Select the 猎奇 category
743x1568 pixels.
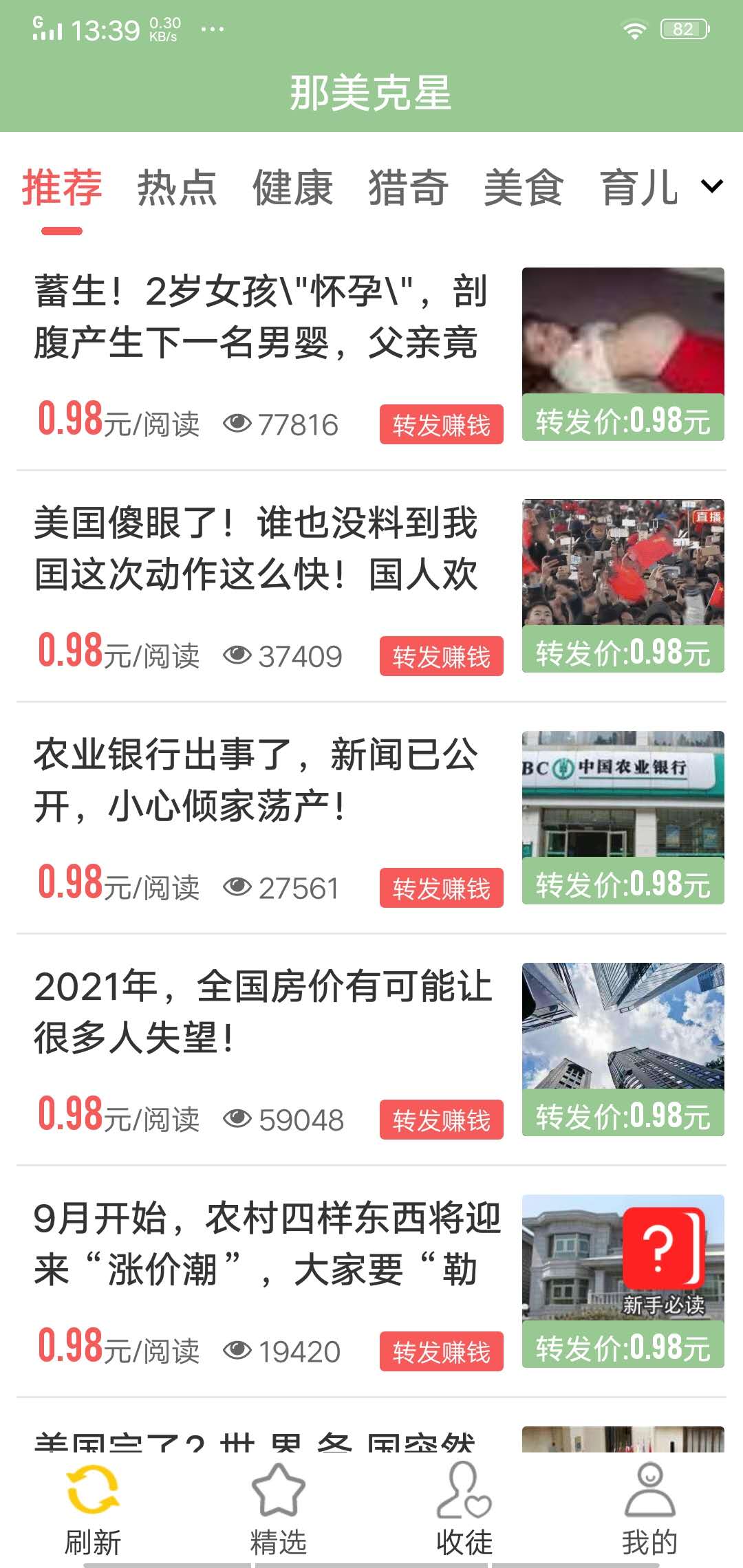(x=409, y=186)
